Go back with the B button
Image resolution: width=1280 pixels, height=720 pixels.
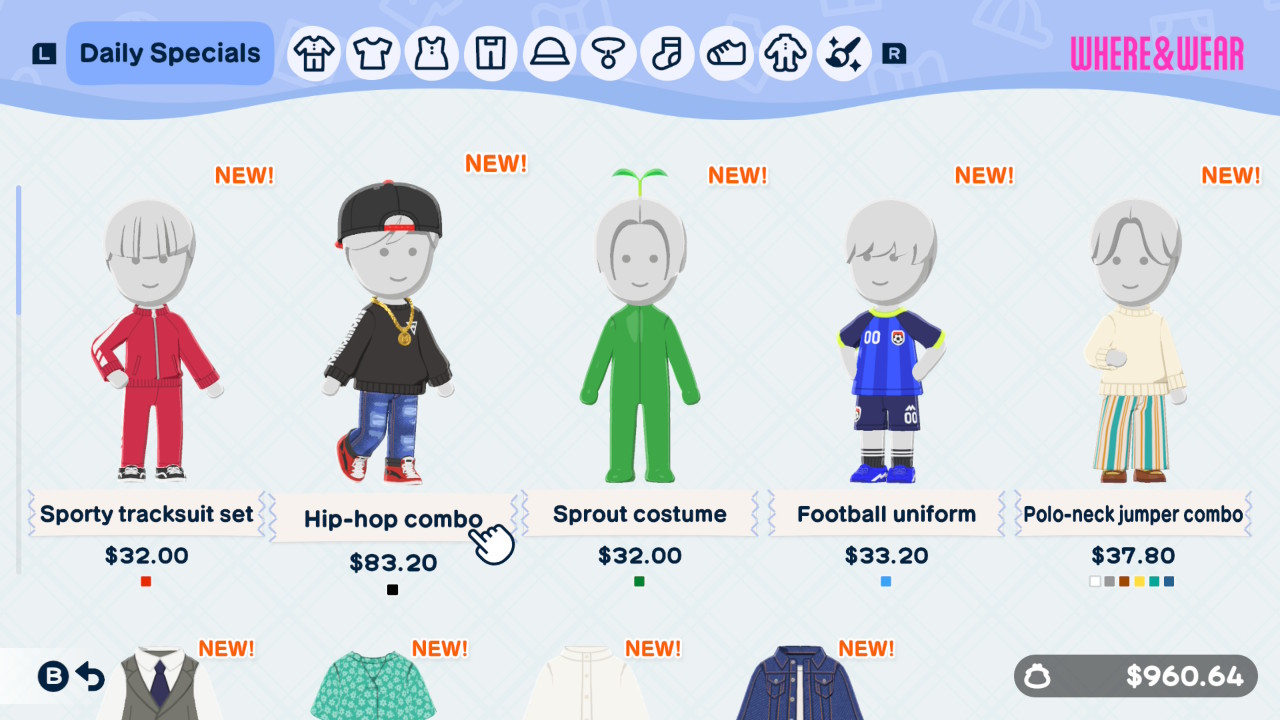point(53,677)
